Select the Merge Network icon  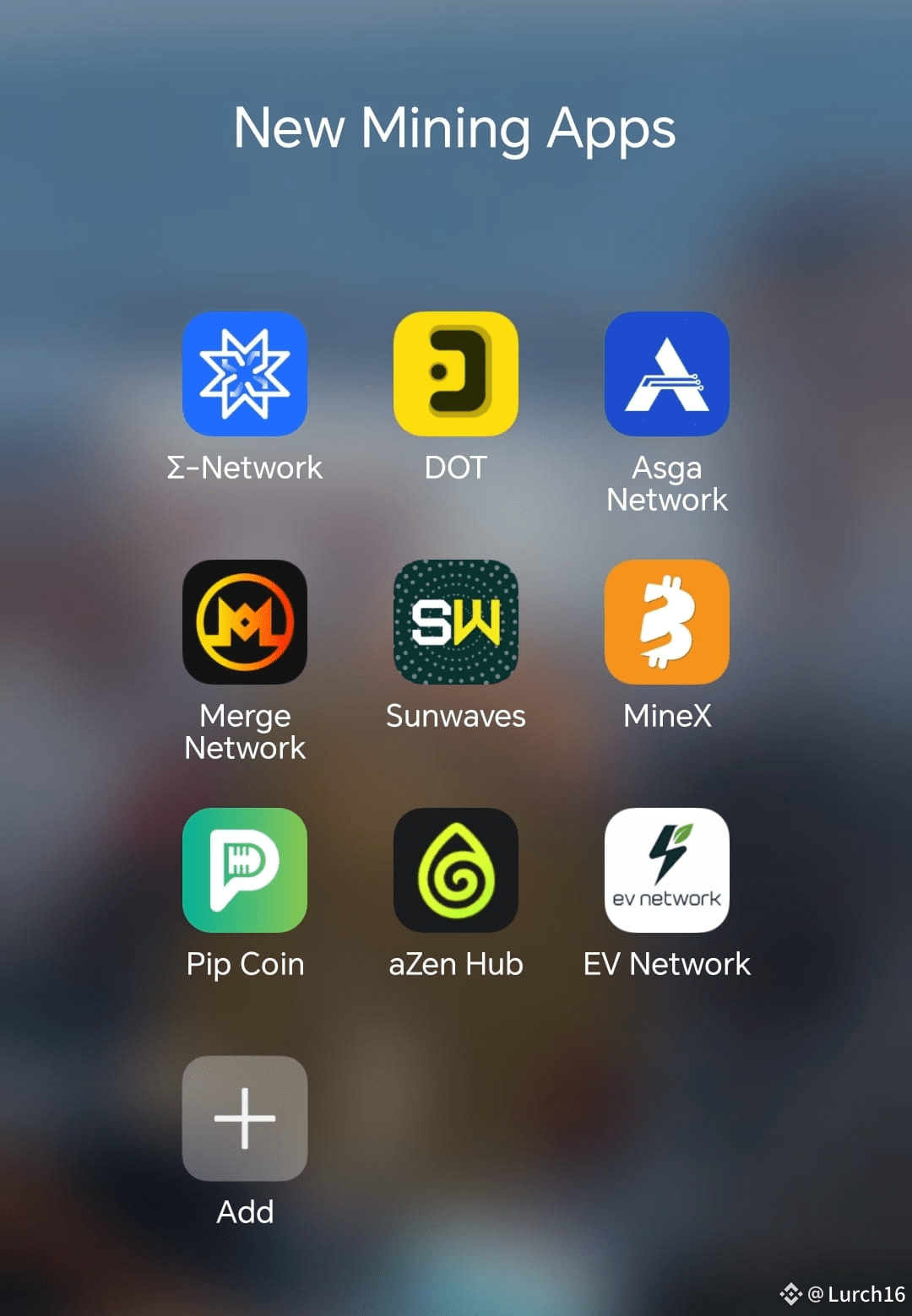245,620
